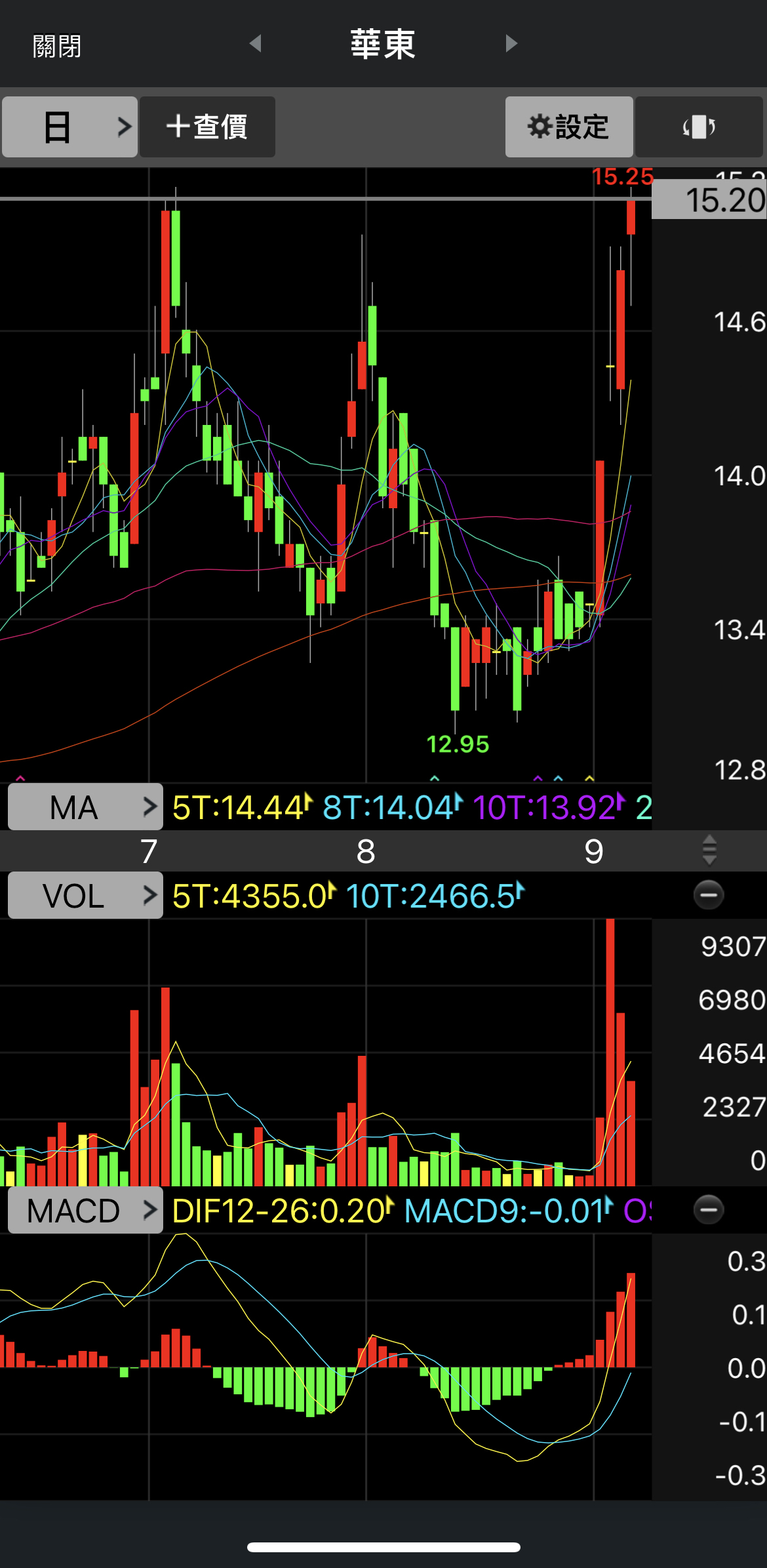Open 設定 chart settings
Image resolution: width=767 pixels, height=1568 pixels.
coord(568,127)
